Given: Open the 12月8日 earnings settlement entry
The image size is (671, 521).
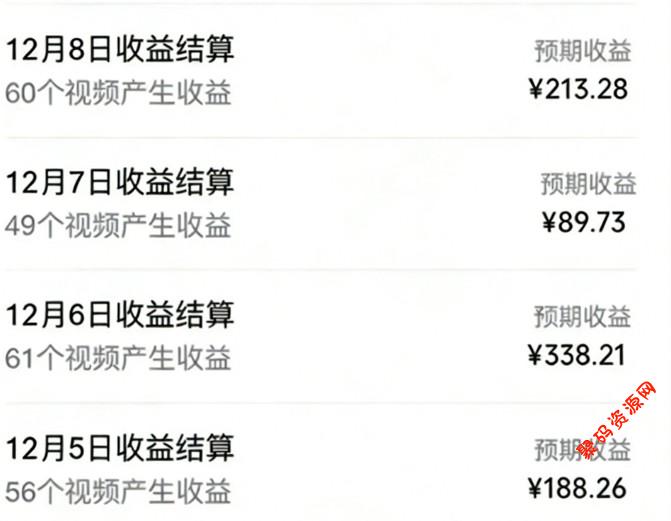Looking at the screenshot, I should 120,49.
